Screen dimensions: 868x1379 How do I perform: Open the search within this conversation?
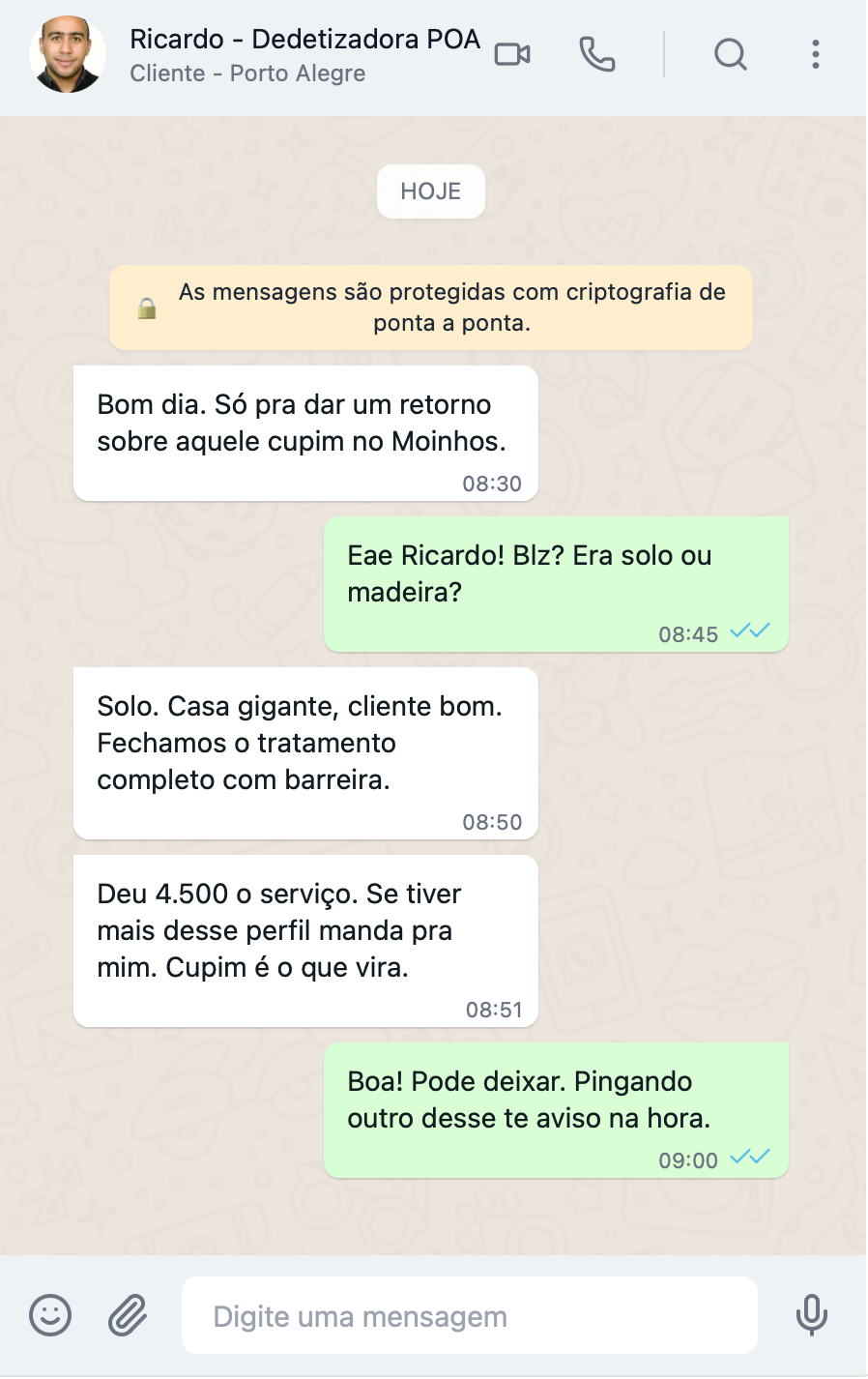pyautogui.click(x=731, y=55)
